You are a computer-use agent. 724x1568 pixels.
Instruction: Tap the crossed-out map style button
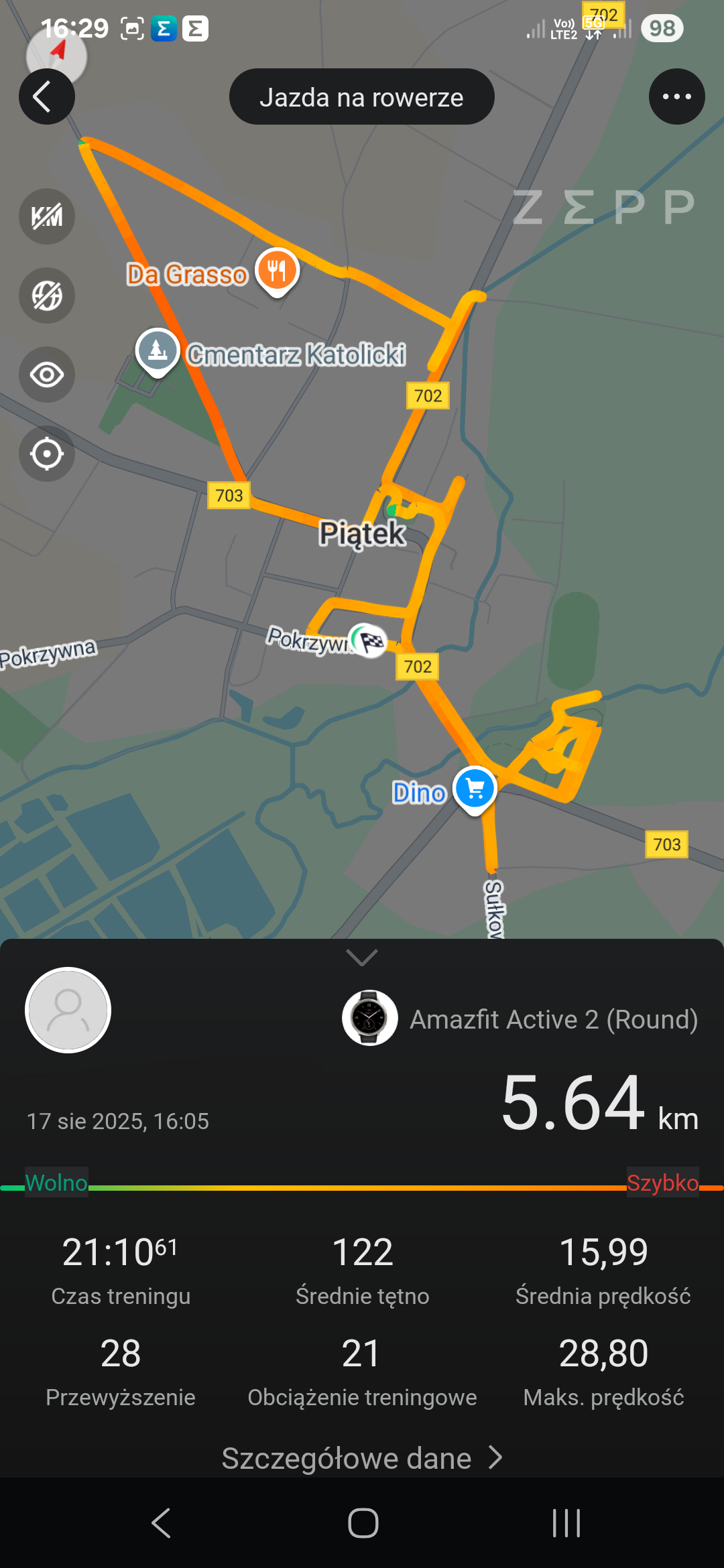46,296
